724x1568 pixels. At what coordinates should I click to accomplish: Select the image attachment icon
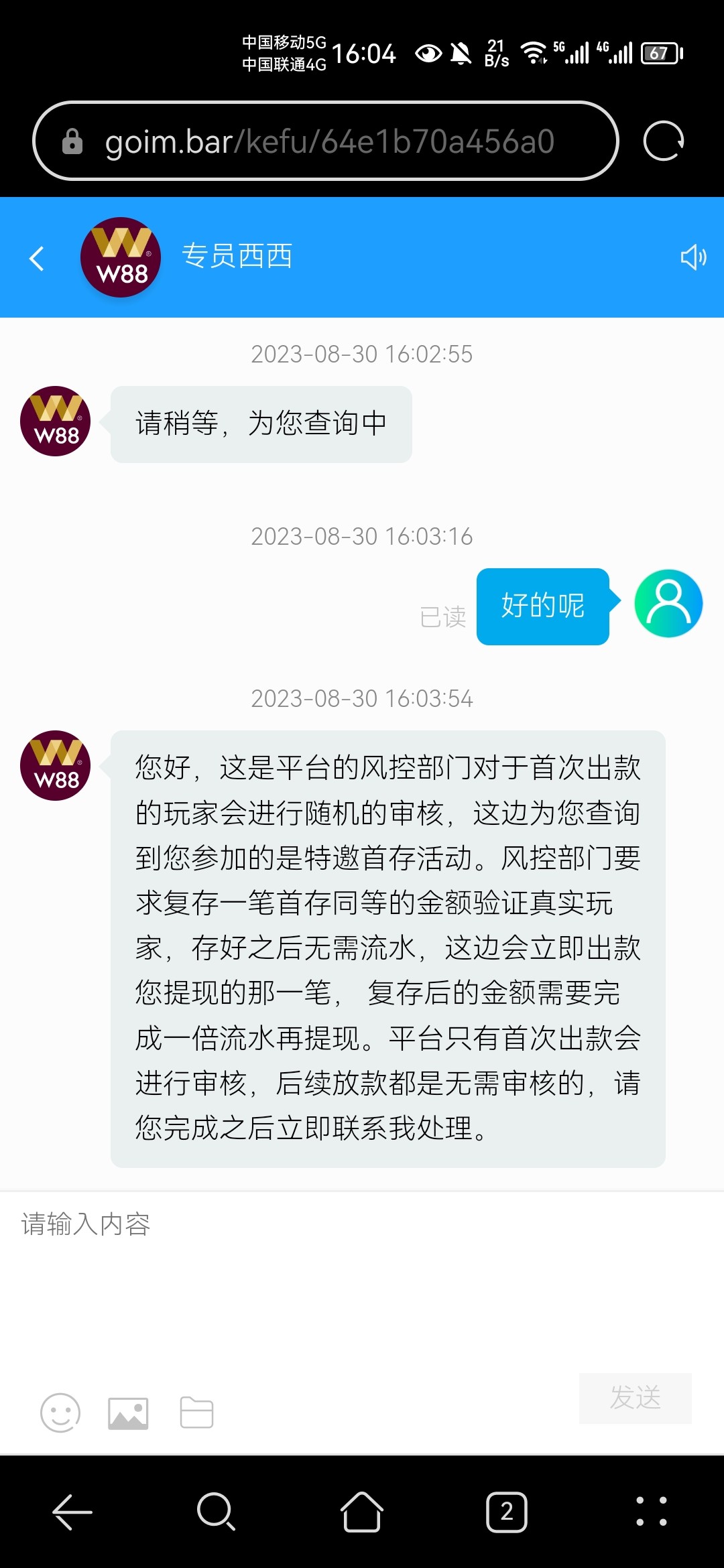(x=127, y=1412)
